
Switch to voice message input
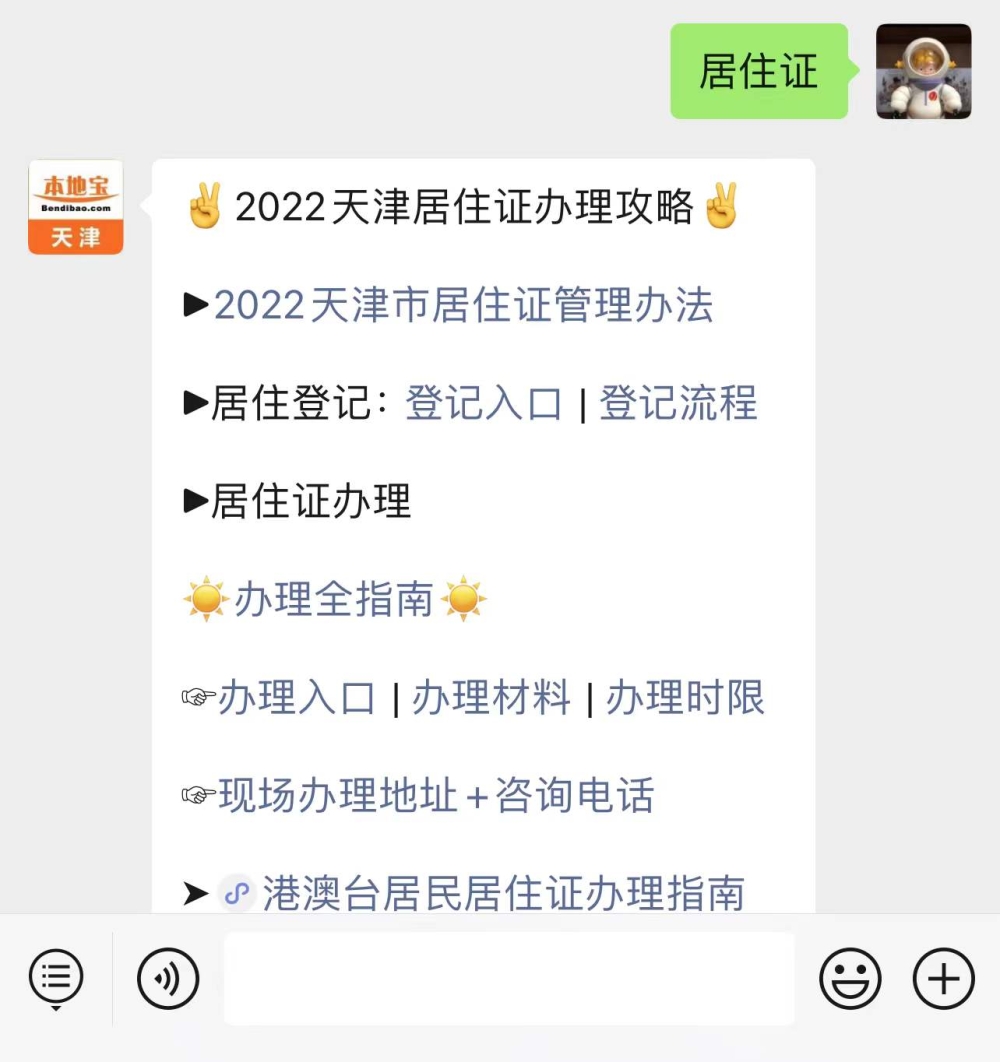(x=168, y=979)
